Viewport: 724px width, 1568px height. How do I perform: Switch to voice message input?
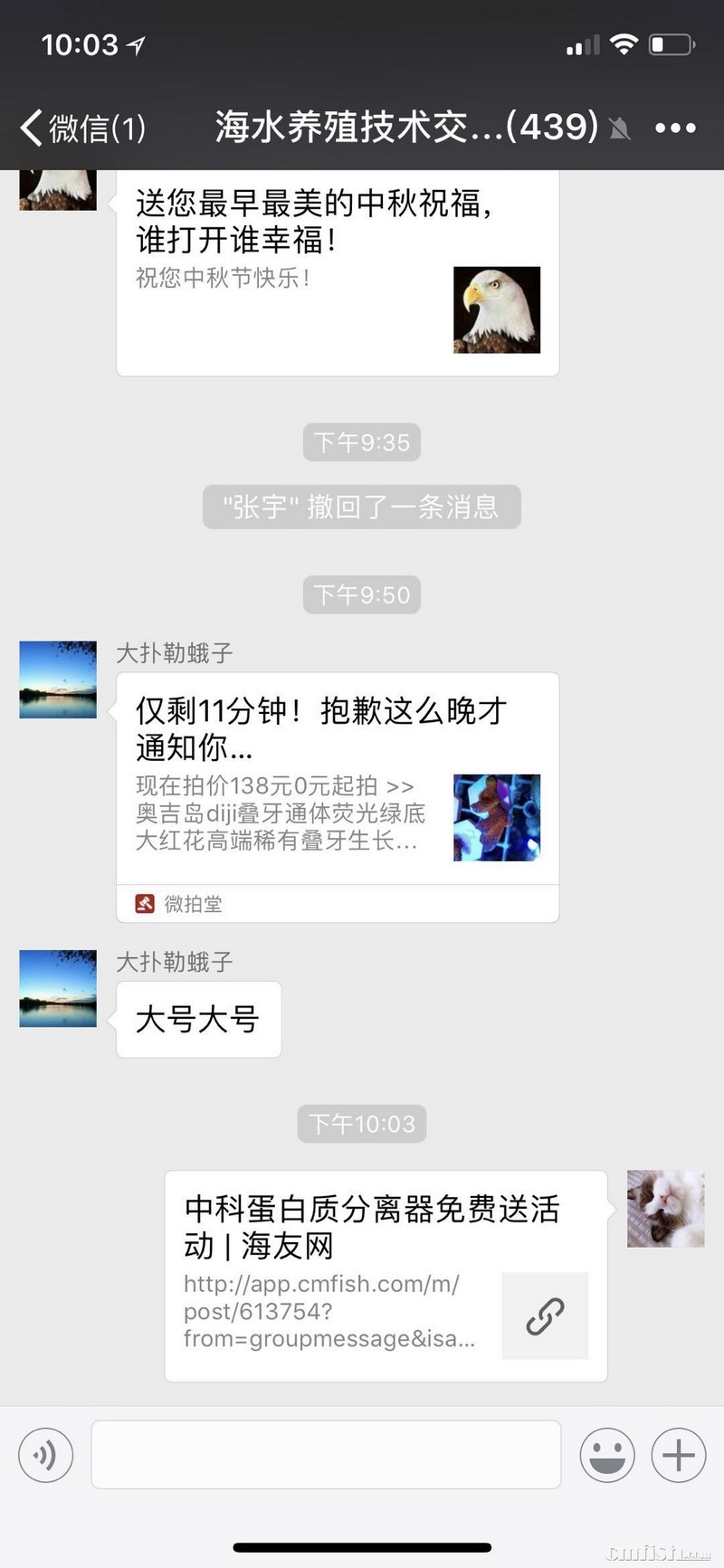coord(45,1455)
